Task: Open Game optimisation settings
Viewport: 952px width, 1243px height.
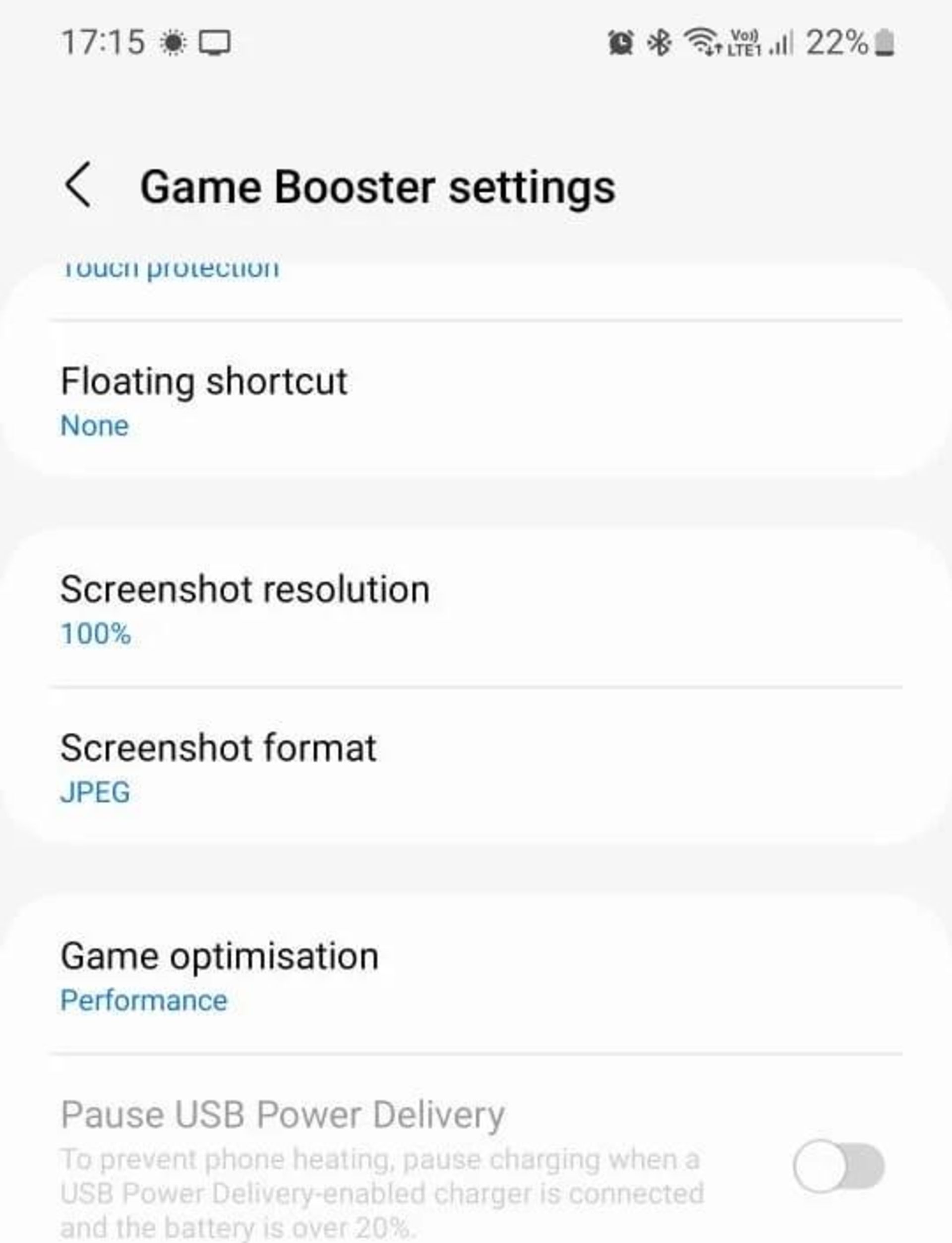Action: coord(476,976)
